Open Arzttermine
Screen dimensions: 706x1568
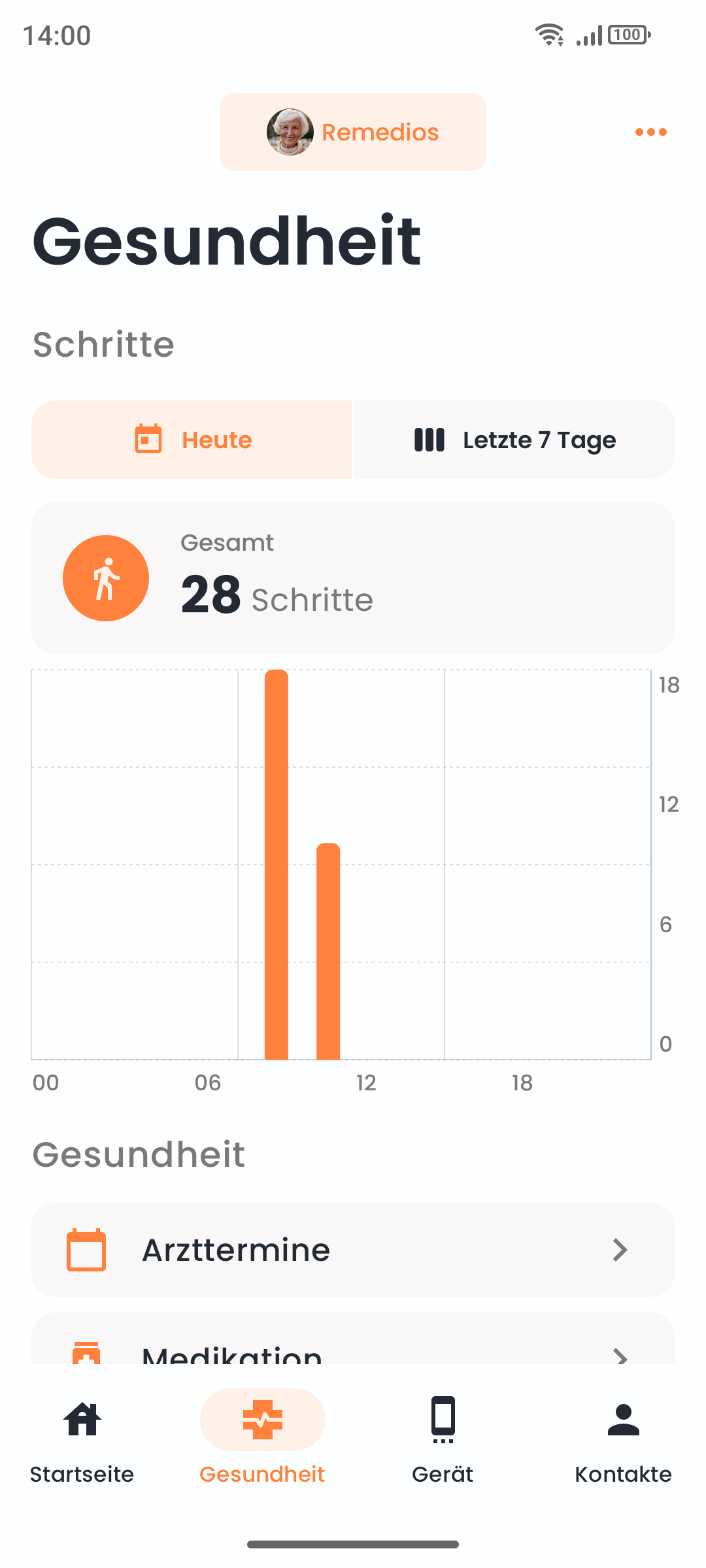[353, 1249]
